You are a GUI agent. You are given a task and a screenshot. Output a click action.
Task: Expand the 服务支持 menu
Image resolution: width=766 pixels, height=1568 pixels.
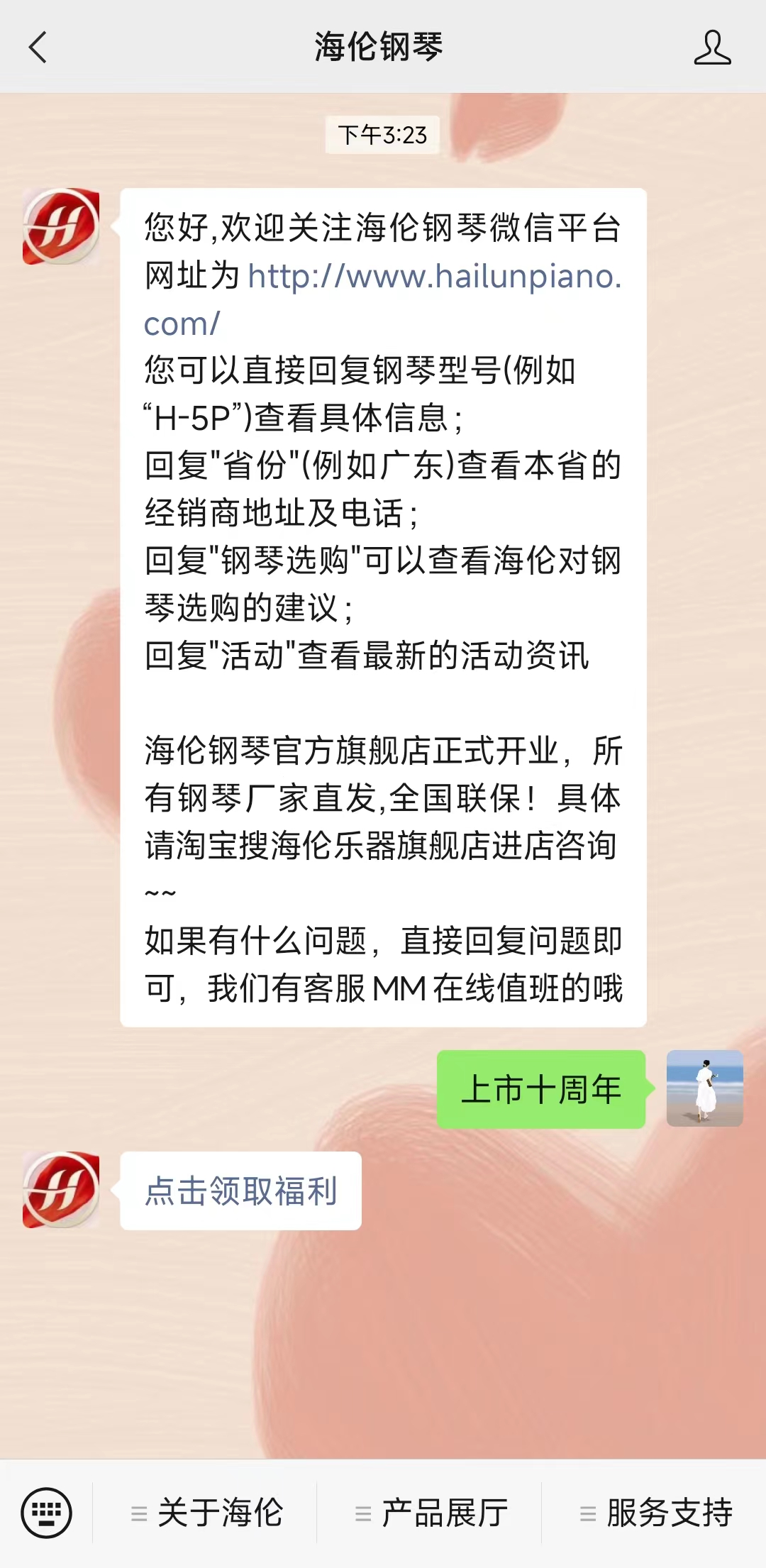[656, 1513]
